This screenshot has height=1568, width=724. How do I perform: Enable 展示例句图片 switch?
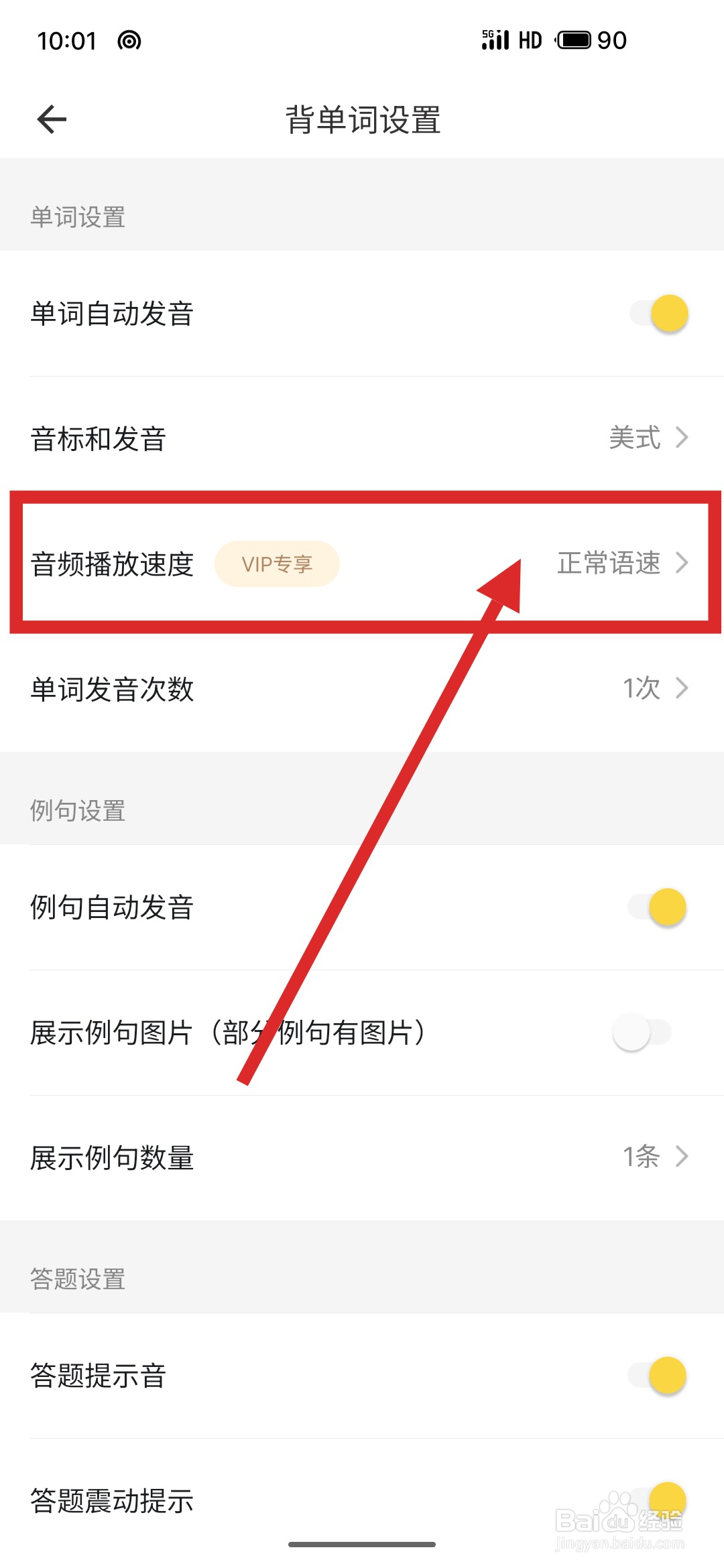point(644,1033)
